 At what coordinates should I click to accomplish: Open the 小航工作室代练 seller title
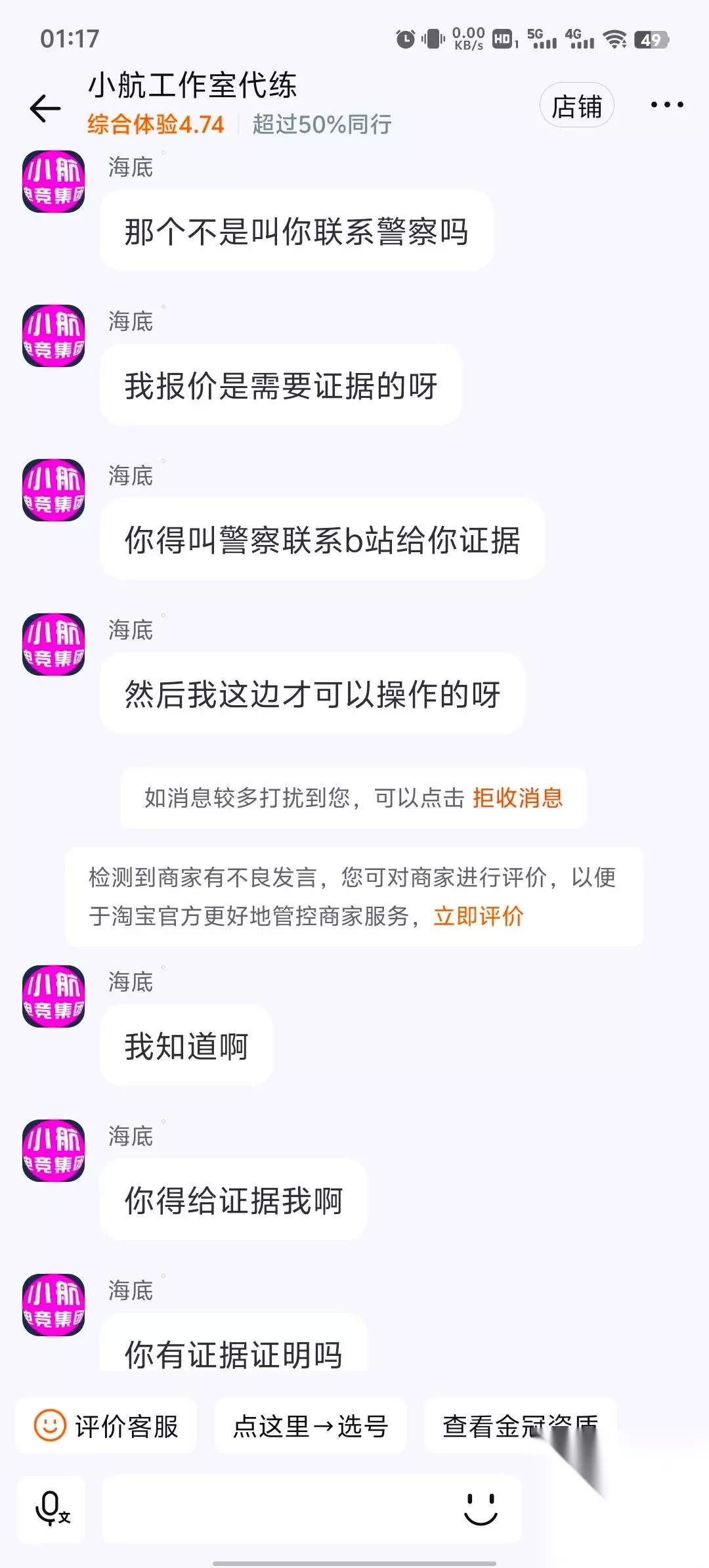pos(192,85)
